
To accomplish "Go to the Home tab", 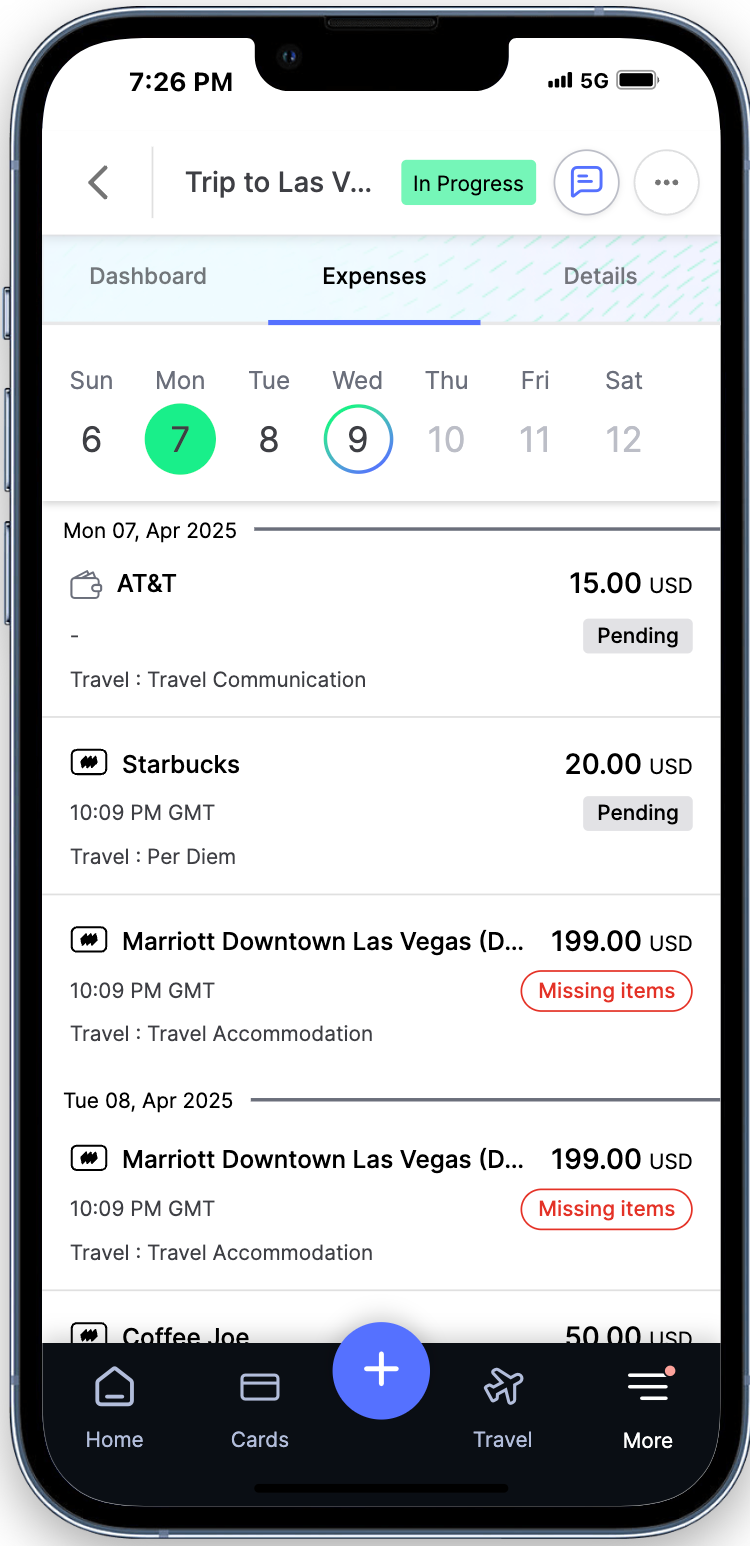I will point(114,1409).
